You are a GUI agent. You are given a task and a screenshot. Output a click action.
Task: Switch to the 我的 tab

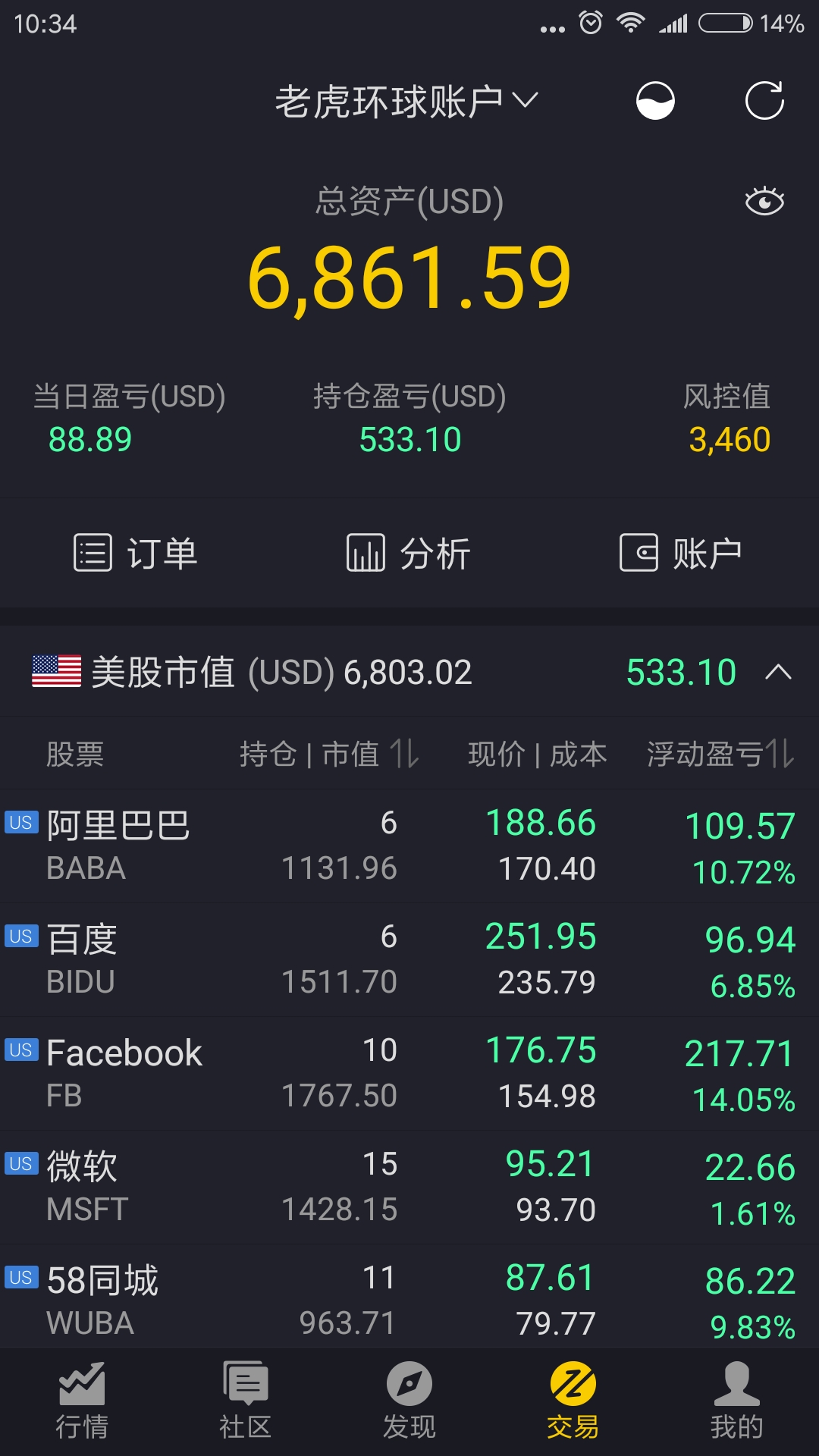click(737, 1401)
